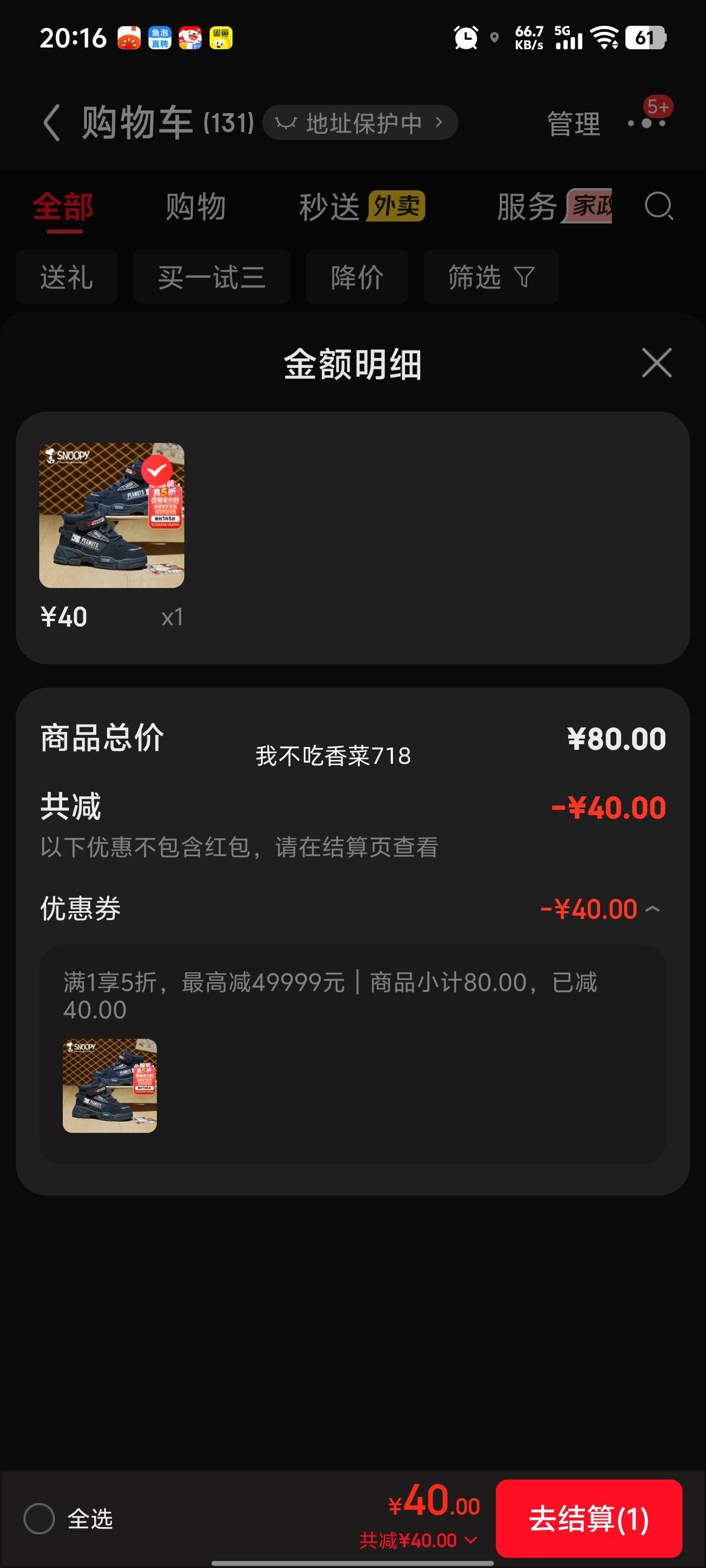Open the ¥40 Snoopy shoes item

click(x=112, y=515)
